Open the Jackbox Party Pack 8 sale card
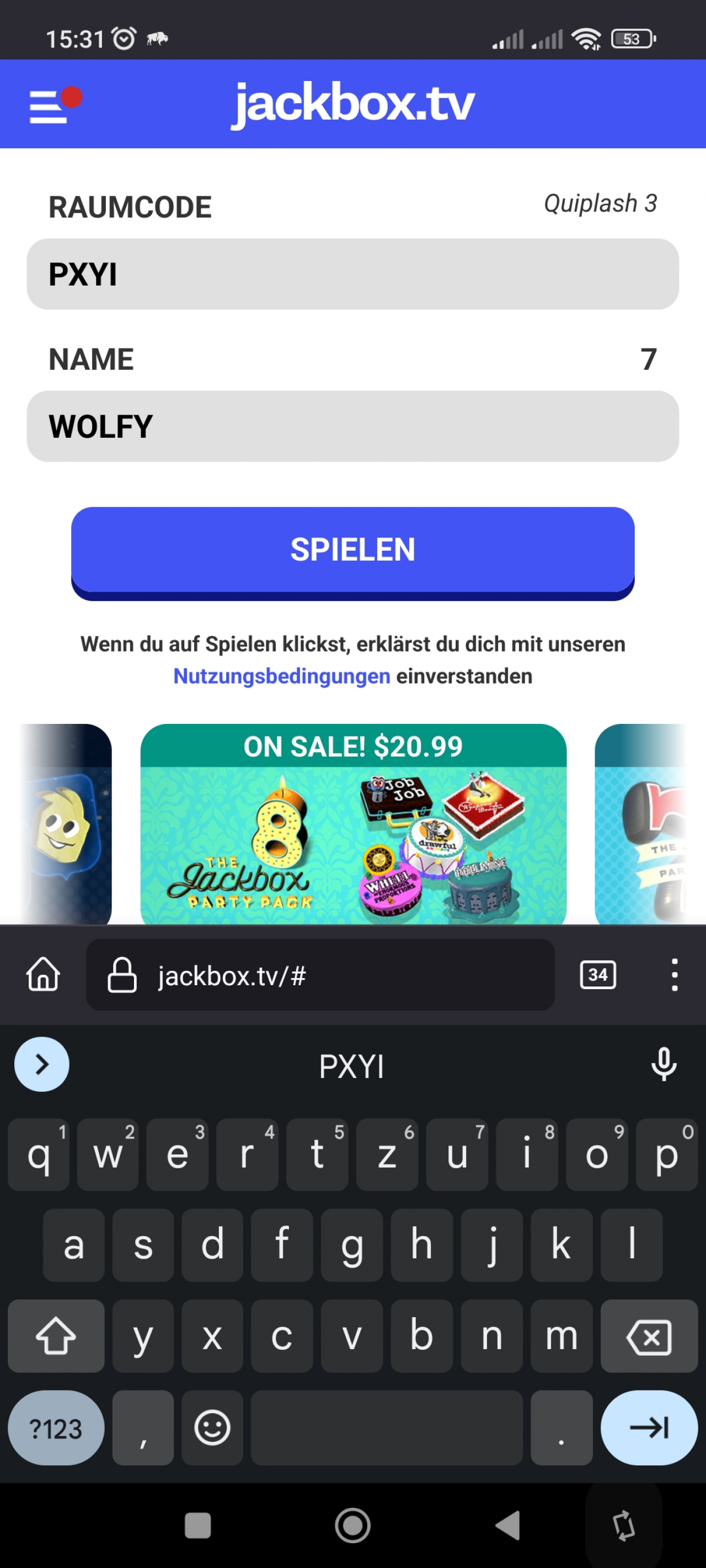This screenshot has width=706, height=1568. [x=354, y=824]
